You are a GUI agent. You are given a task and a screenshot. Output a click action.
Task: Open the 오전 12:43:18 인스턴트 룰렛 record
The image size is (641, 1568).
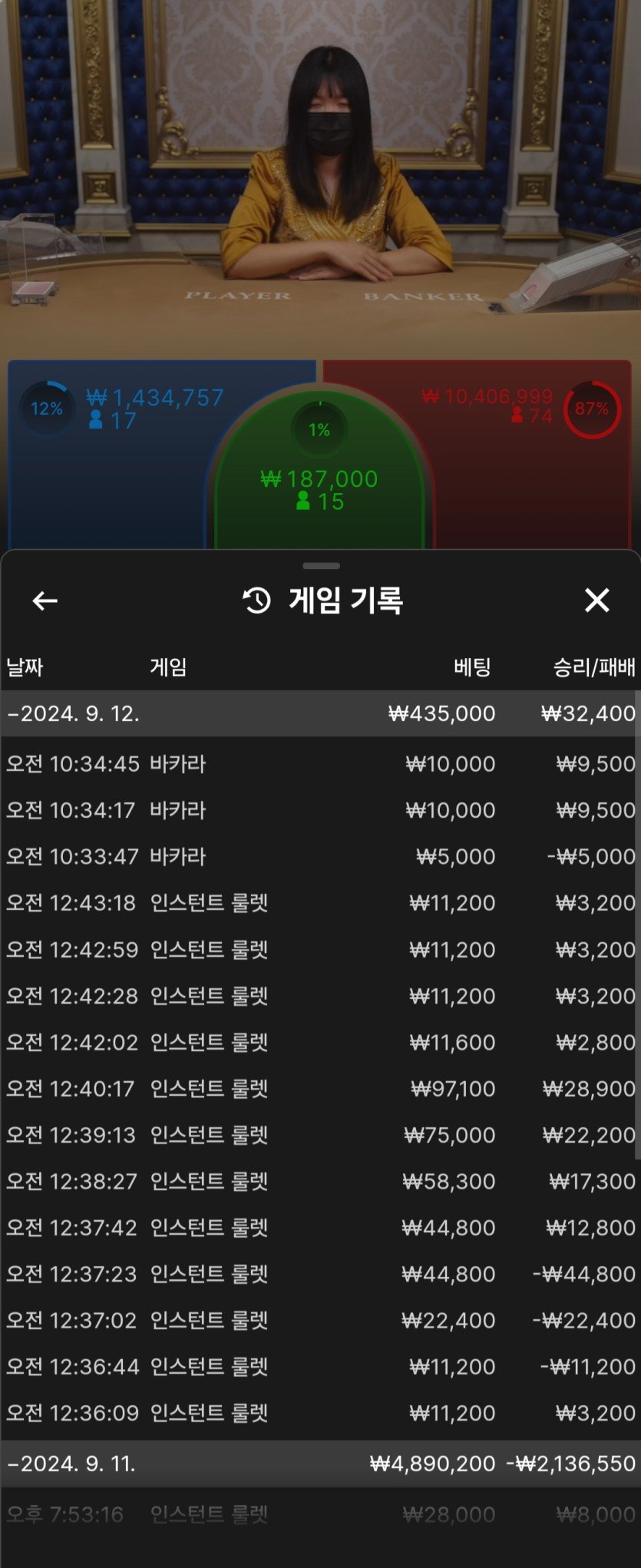pyautogui.click(x=319, y=903)
